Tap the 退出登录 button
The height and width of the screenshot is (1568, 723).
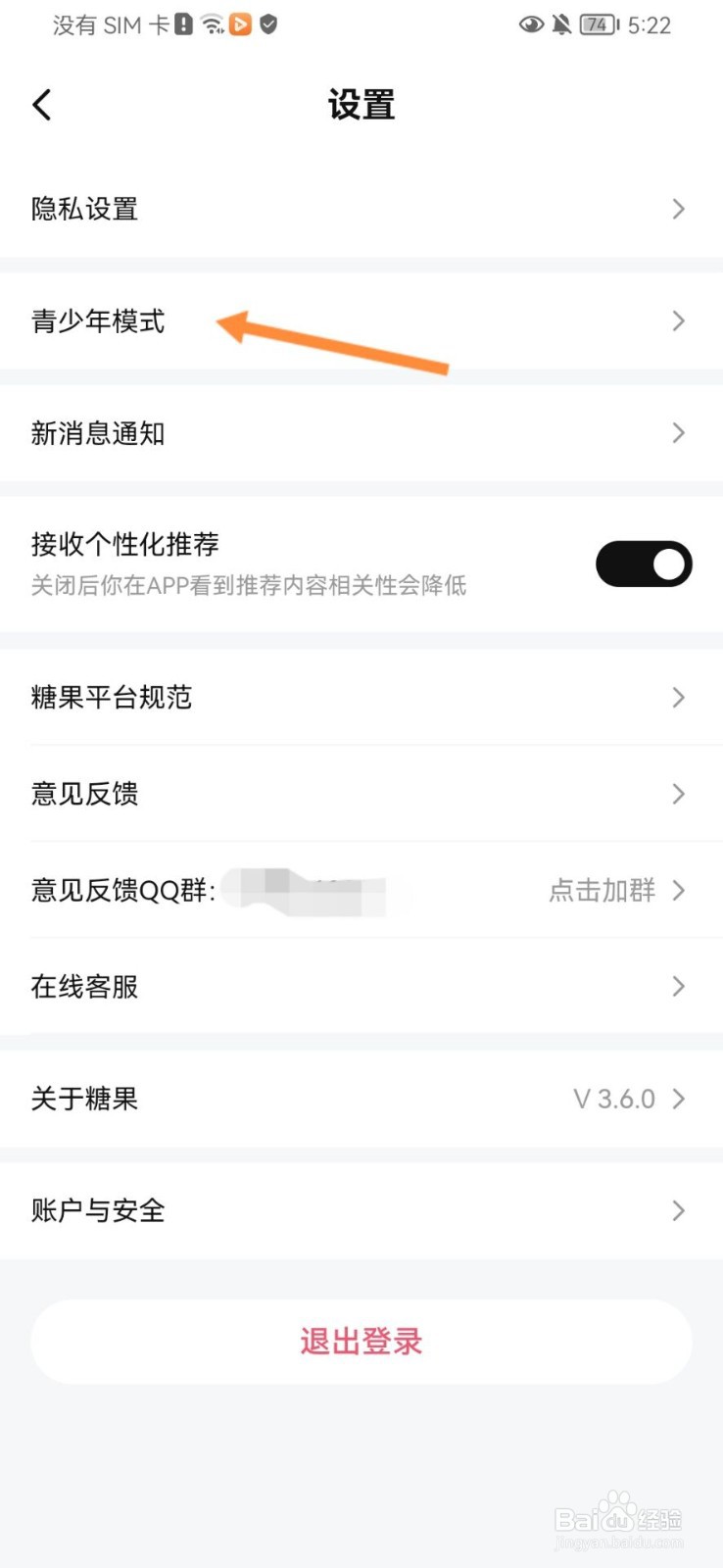361,1342
